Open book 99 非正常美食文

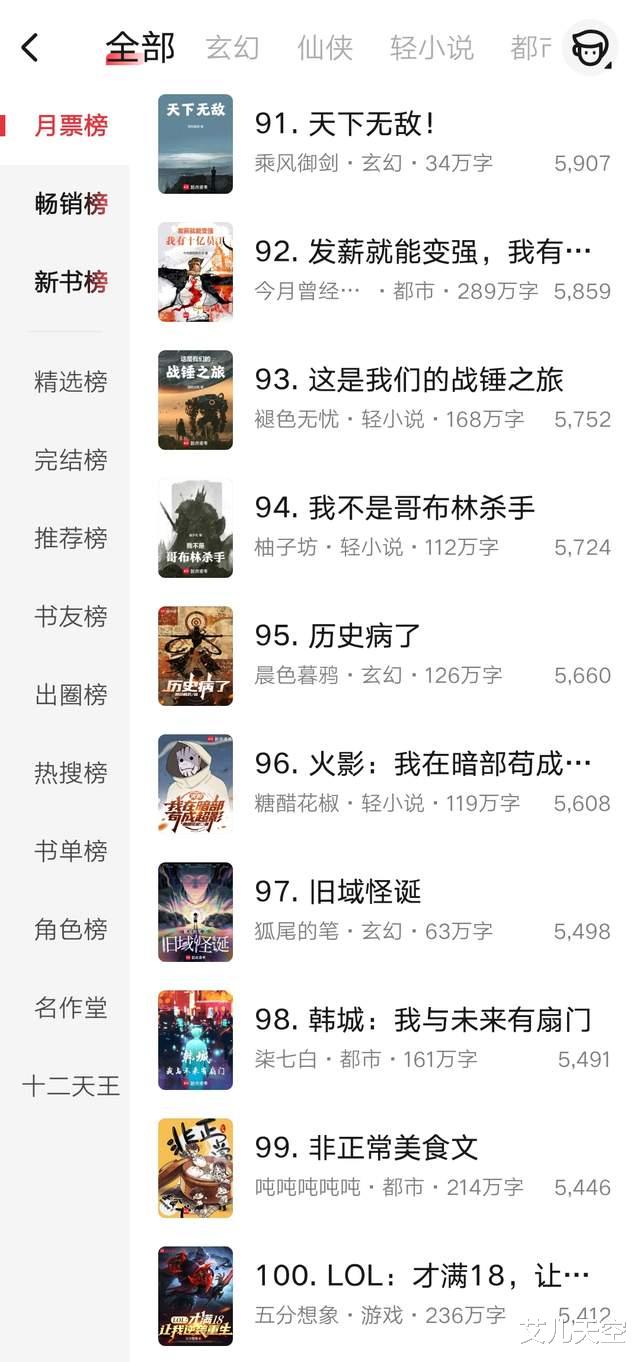(366, 1148)
